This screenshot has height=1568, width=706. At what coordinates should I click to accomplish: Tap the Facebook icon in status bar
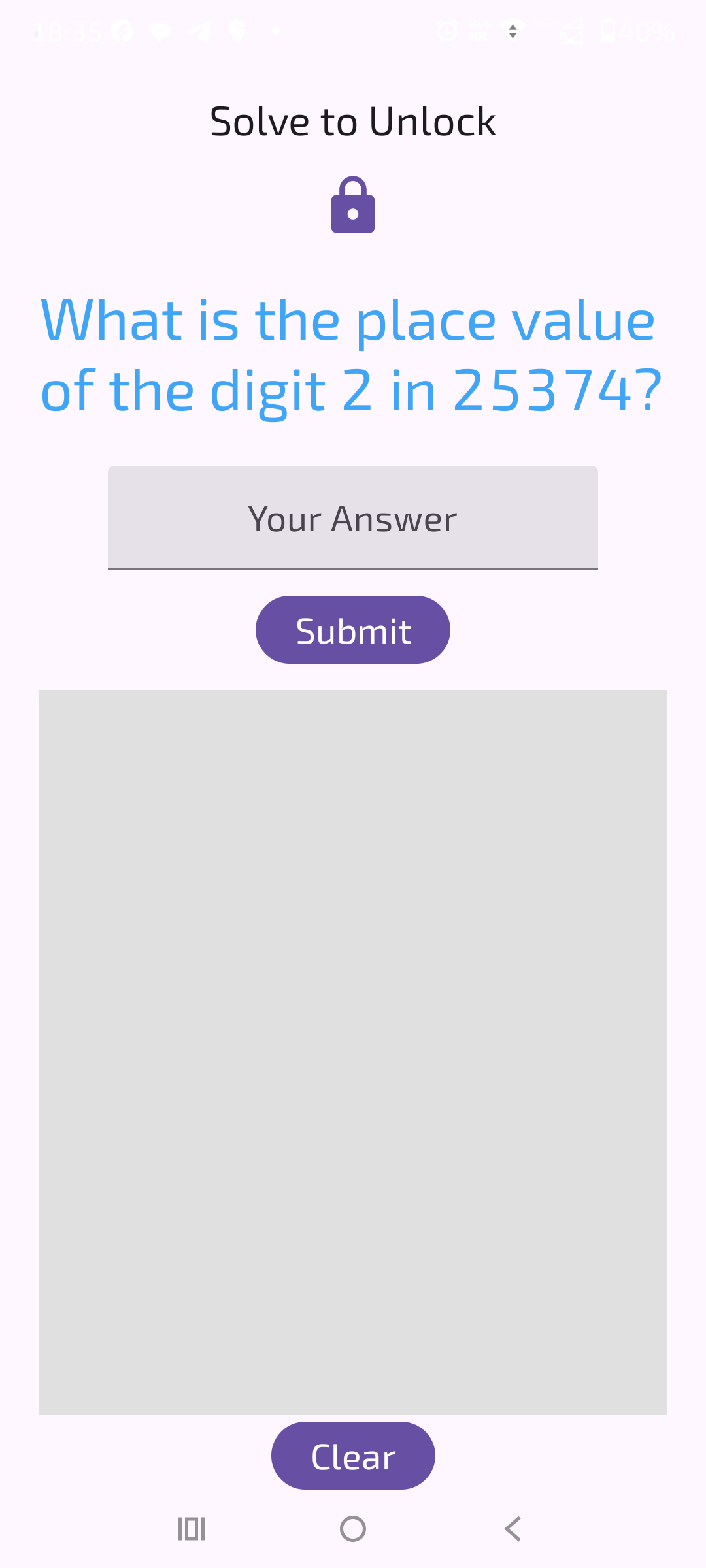click(122, 31)
